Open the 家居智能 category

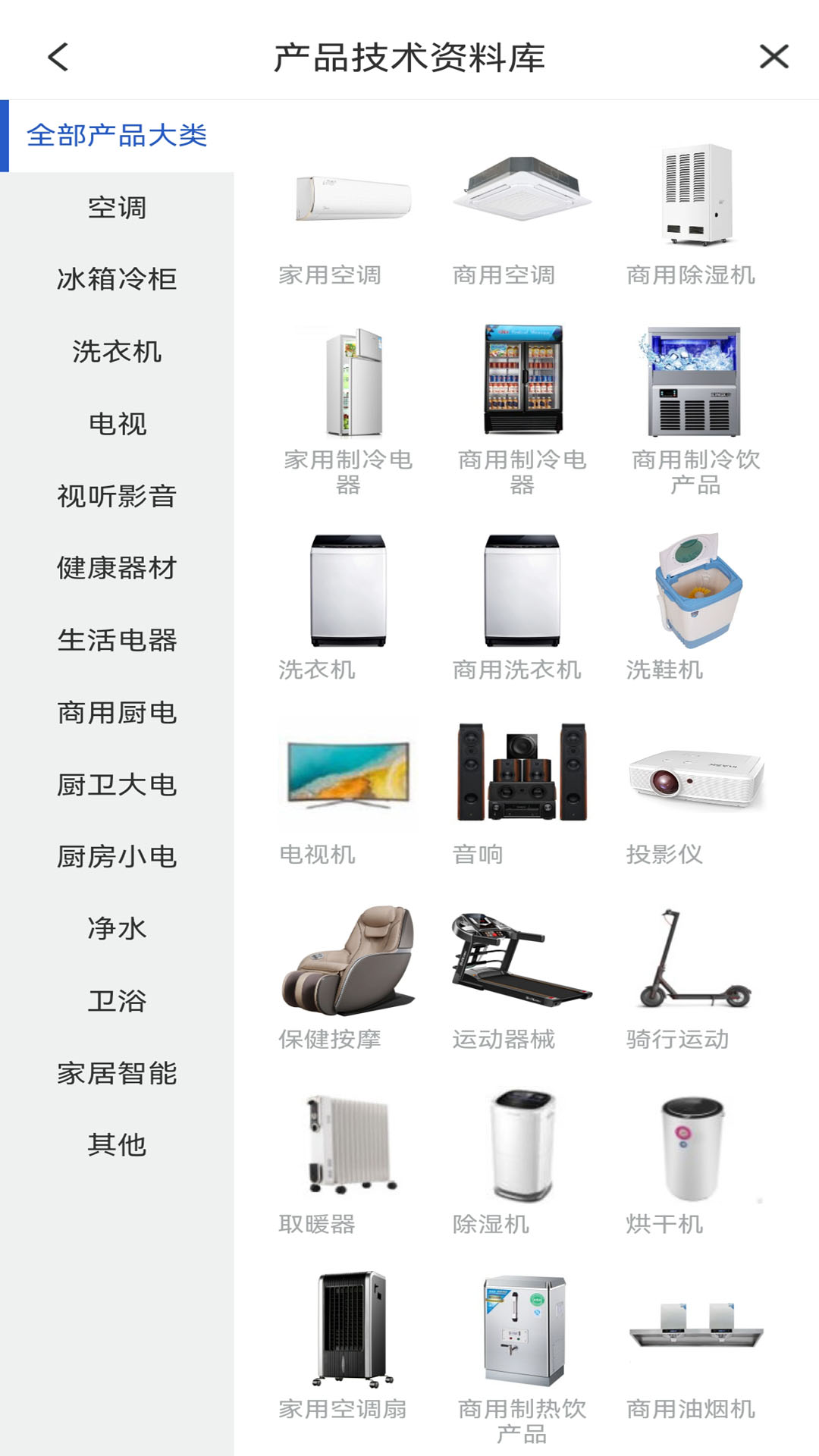coord(117,1073)
